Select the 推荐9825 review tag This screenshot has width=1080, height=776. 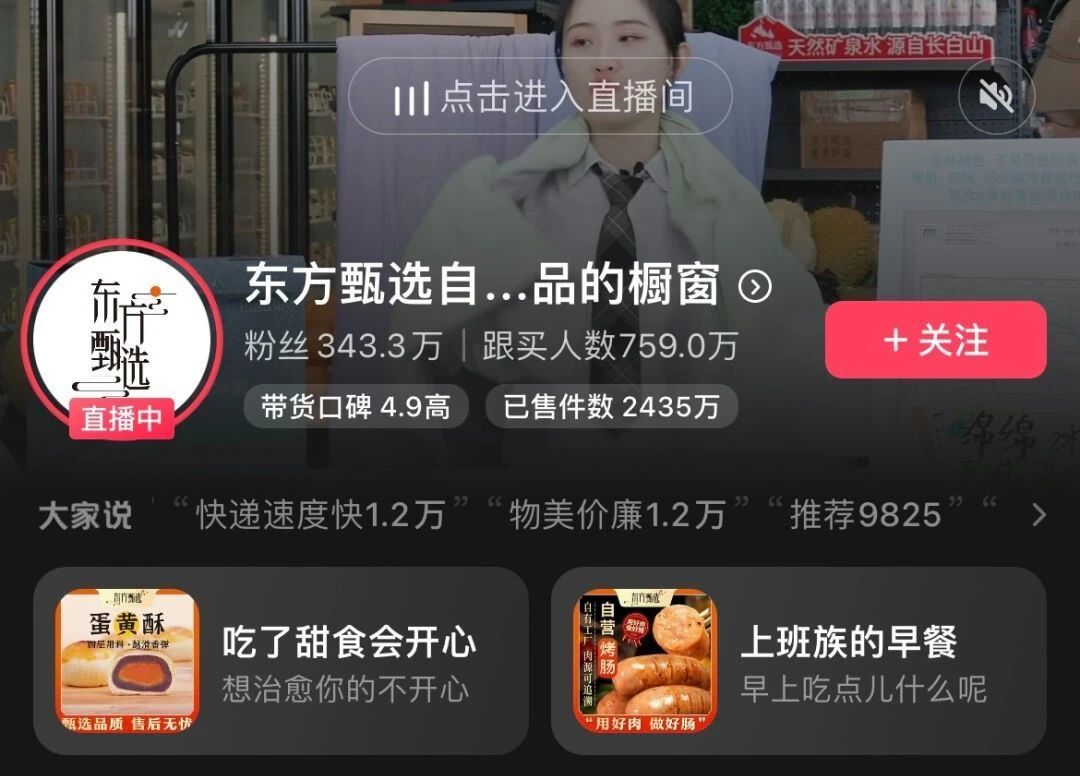[x=865, y=515]
